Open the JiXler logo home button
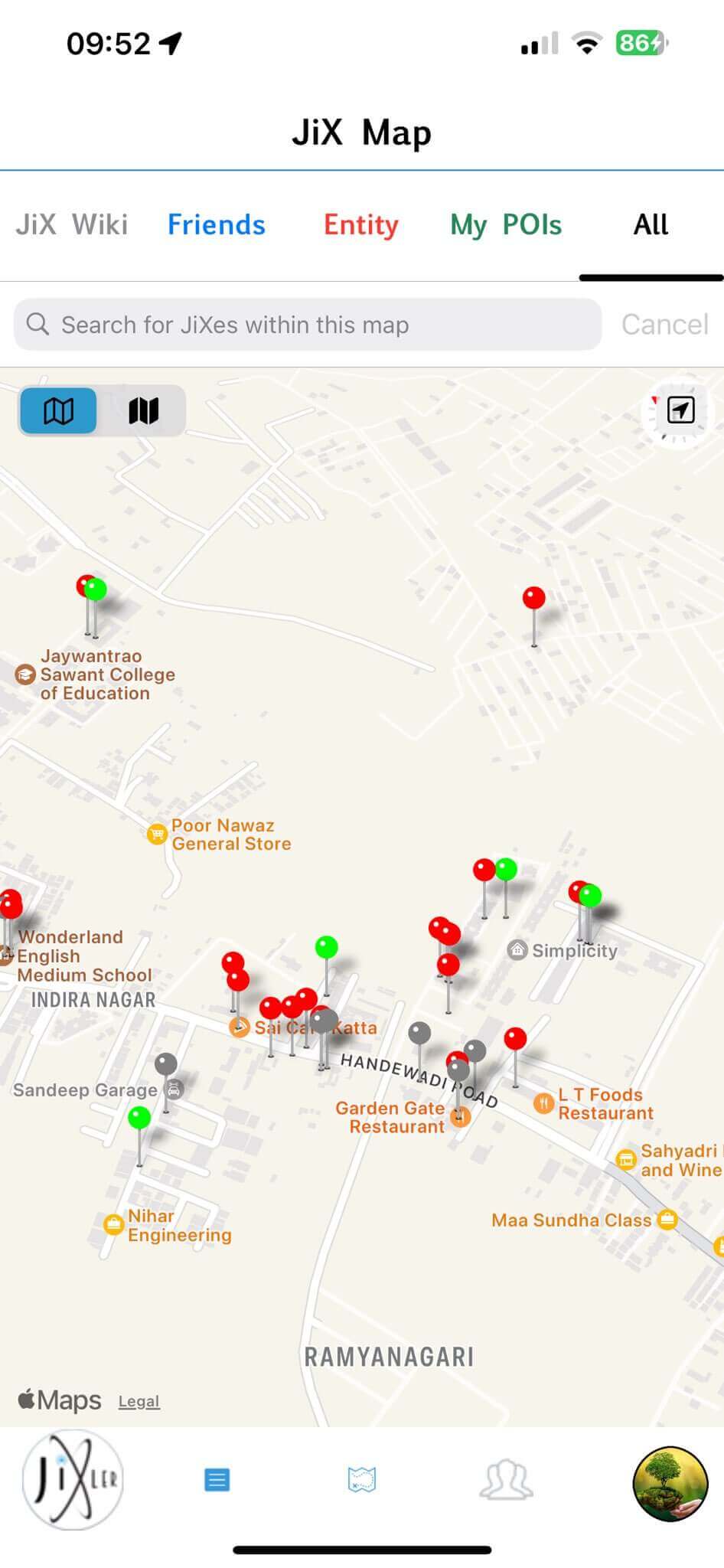The width and height of the screenshot is (724, 1568). click(x=73, y=1480)
